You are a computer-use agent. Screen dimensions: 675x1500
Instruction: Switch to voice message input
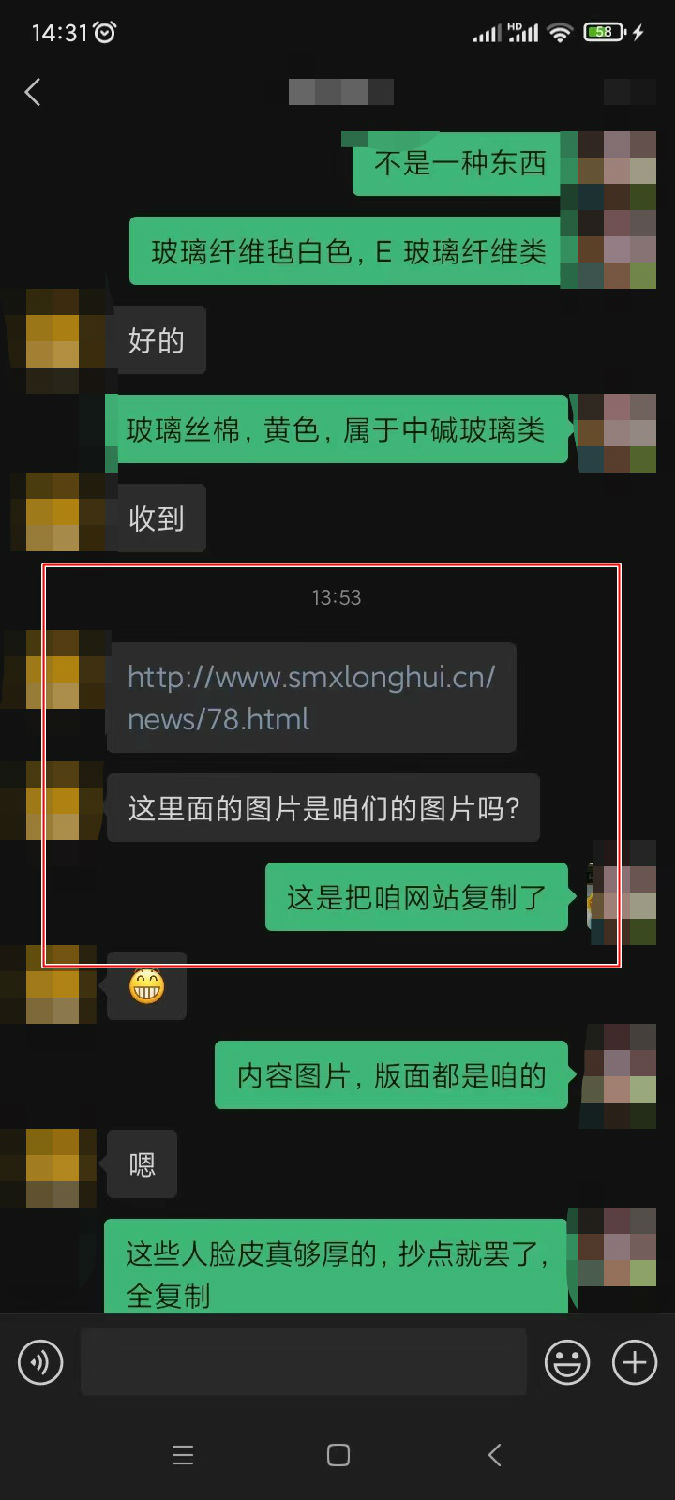pos(41,1362)
